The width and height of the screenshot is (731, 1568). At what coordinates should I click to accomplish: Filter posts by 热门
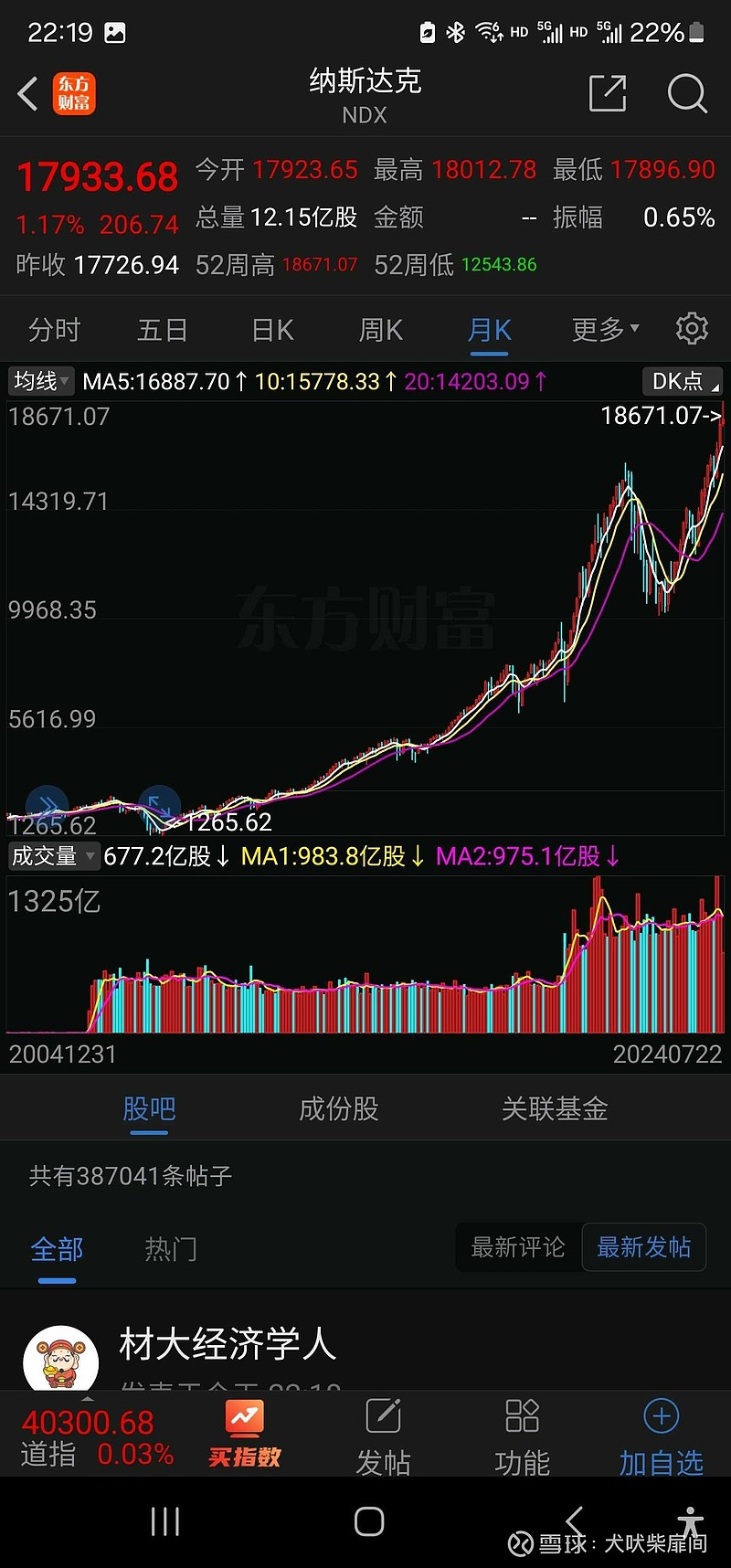[171, 1249]
